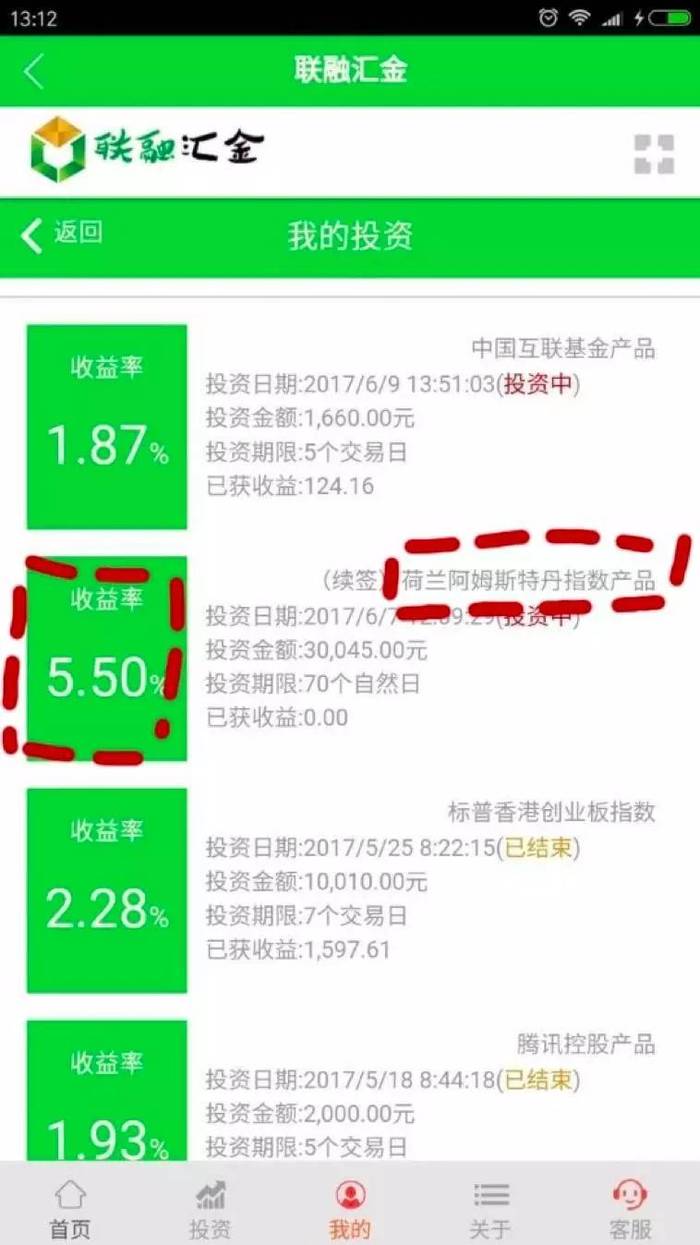The width and height of the screenshot is (700, 1245).
Task: Open the 中国互联基金产品 investment entry
Action: tap(350, 426)
